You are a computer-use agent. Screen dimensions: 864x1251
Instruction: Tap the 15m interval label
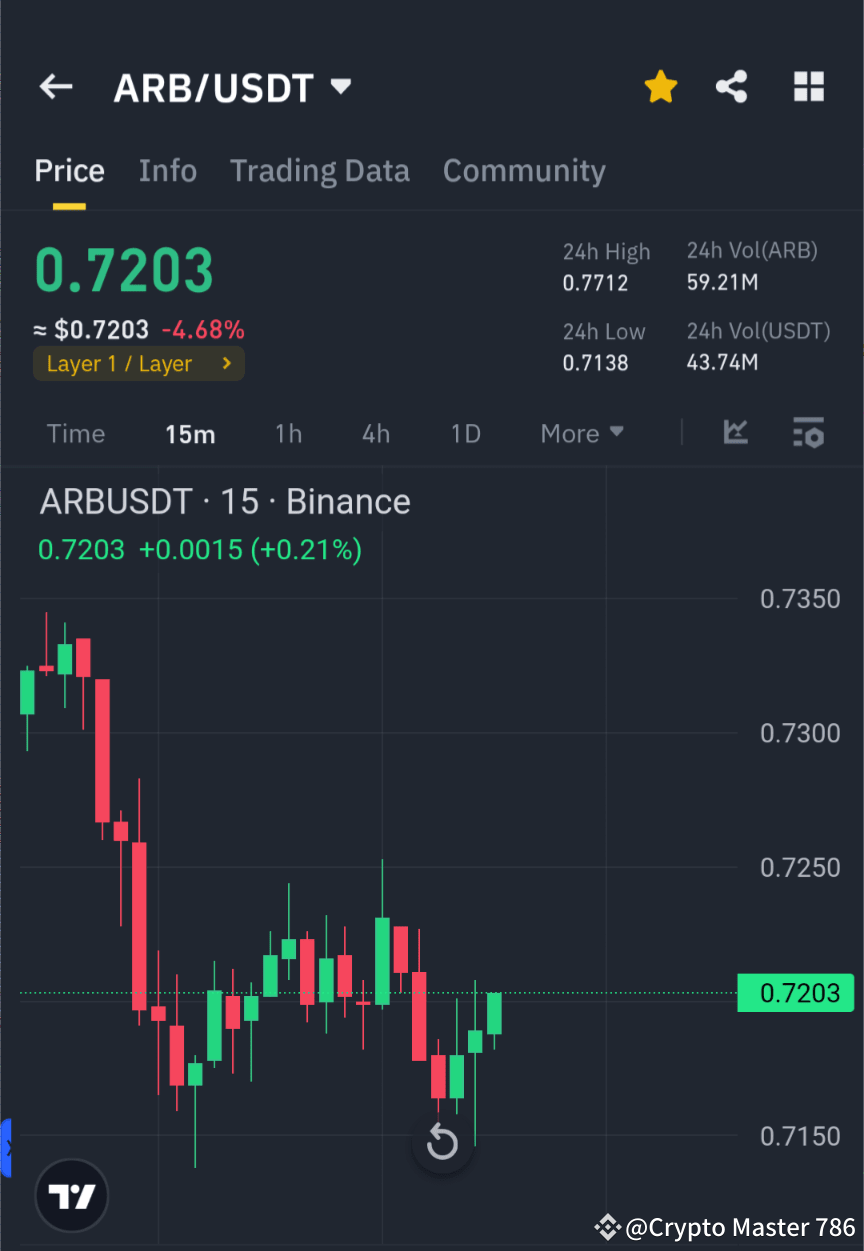pos(190,433)
